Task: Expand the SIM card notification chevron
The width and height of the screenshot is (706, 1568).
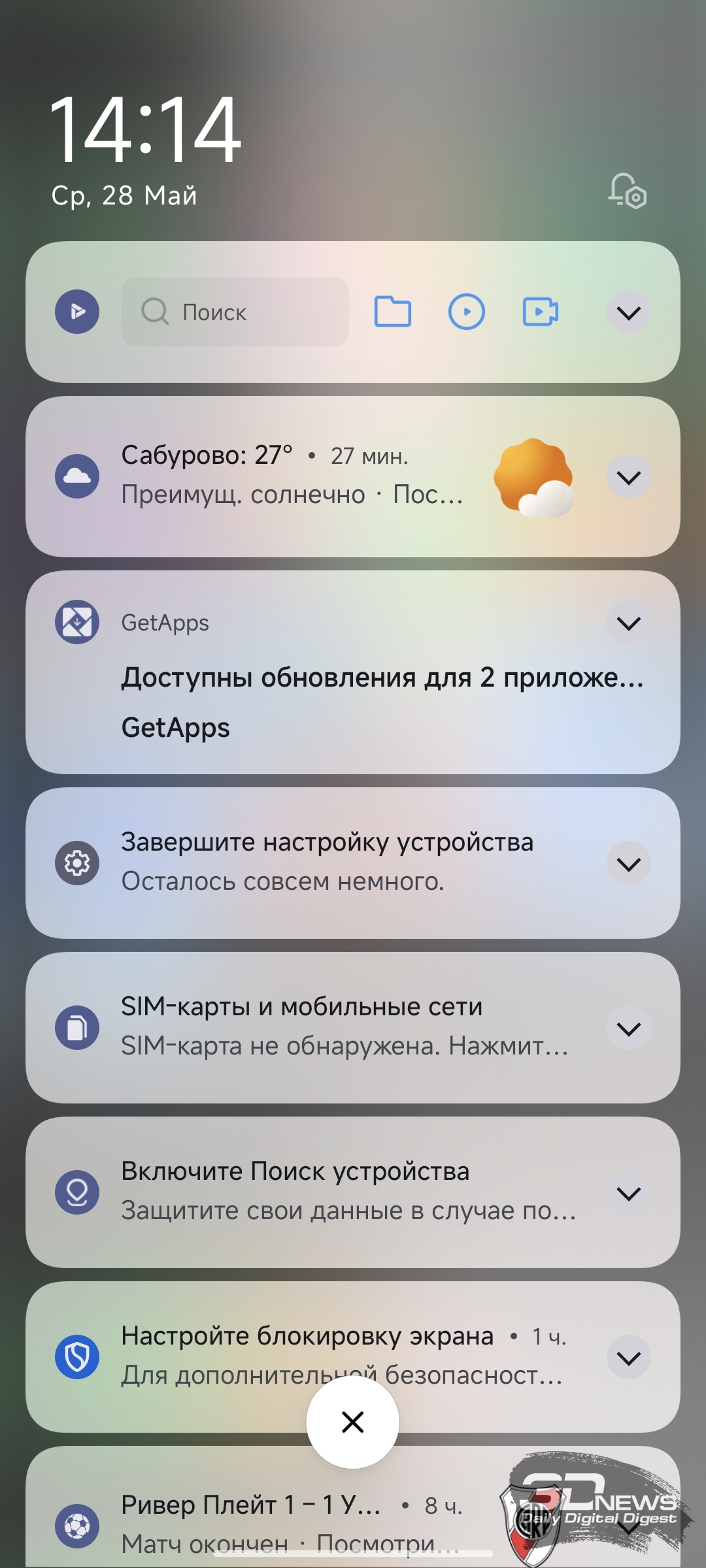Action: pos(628,1028)
